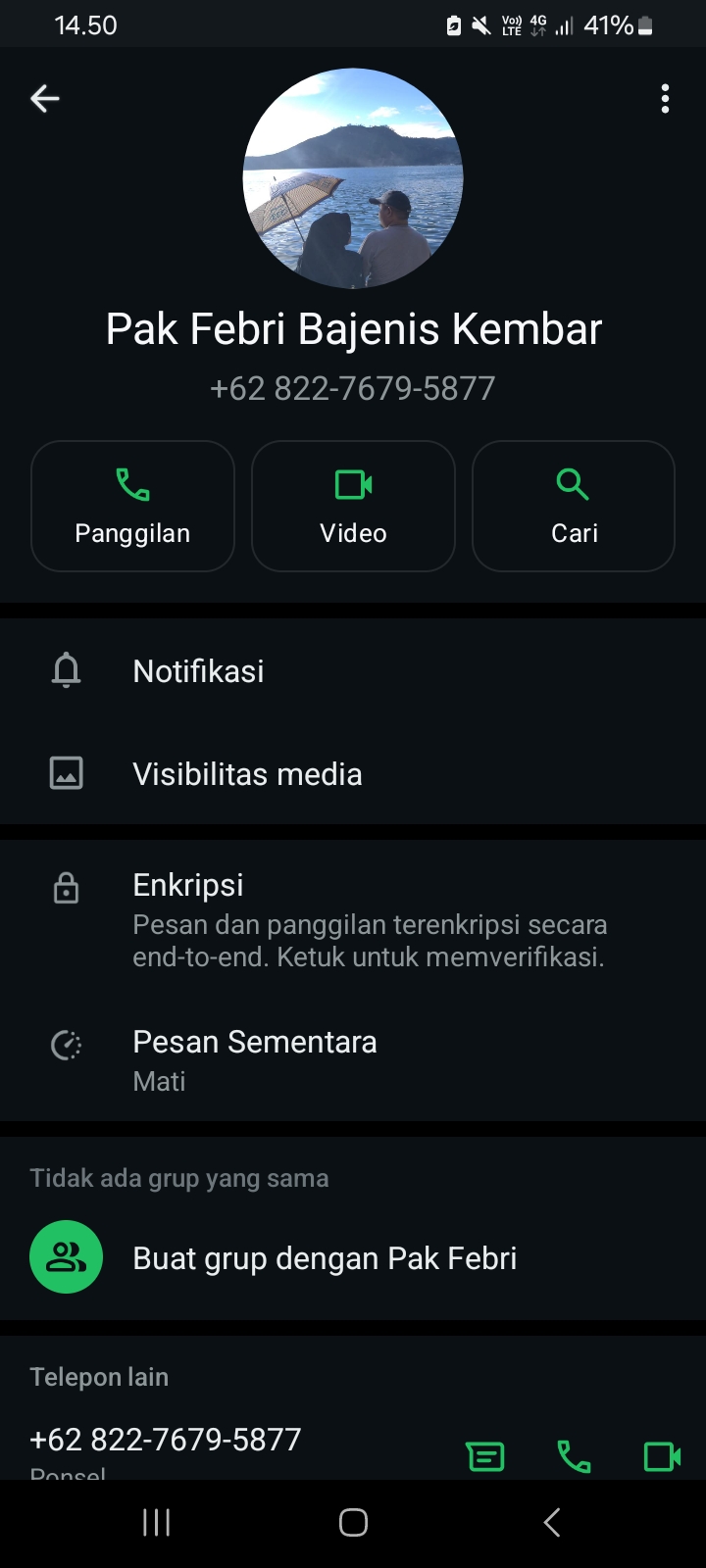Tap the Android recent apps button
Image resolution: width=706 pixels, height=1568 pixels.
click(x=156, y=1522)
